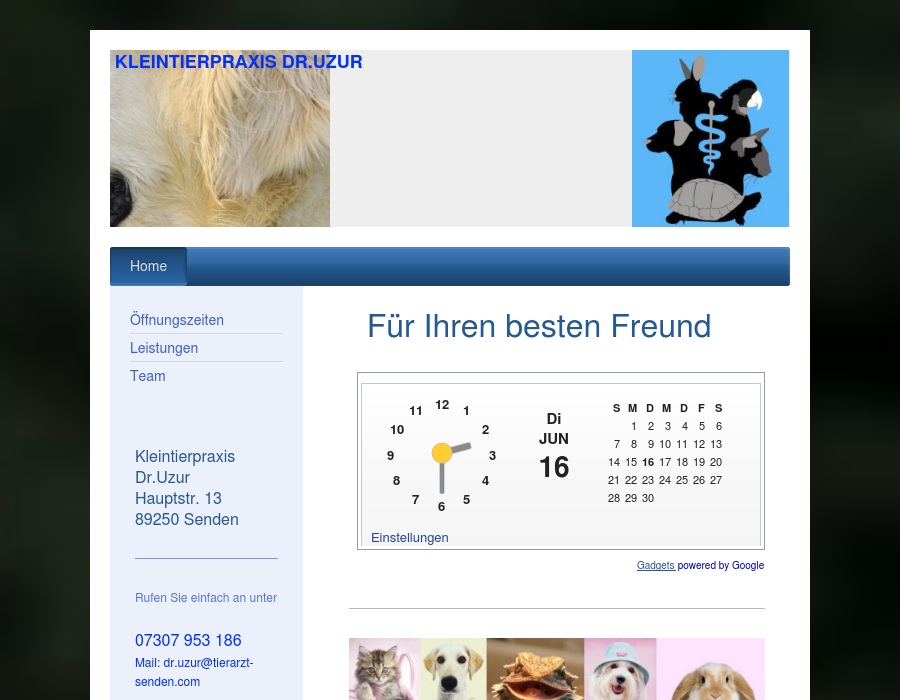Open the clock gadget Einstellungen

pos(409,537)
